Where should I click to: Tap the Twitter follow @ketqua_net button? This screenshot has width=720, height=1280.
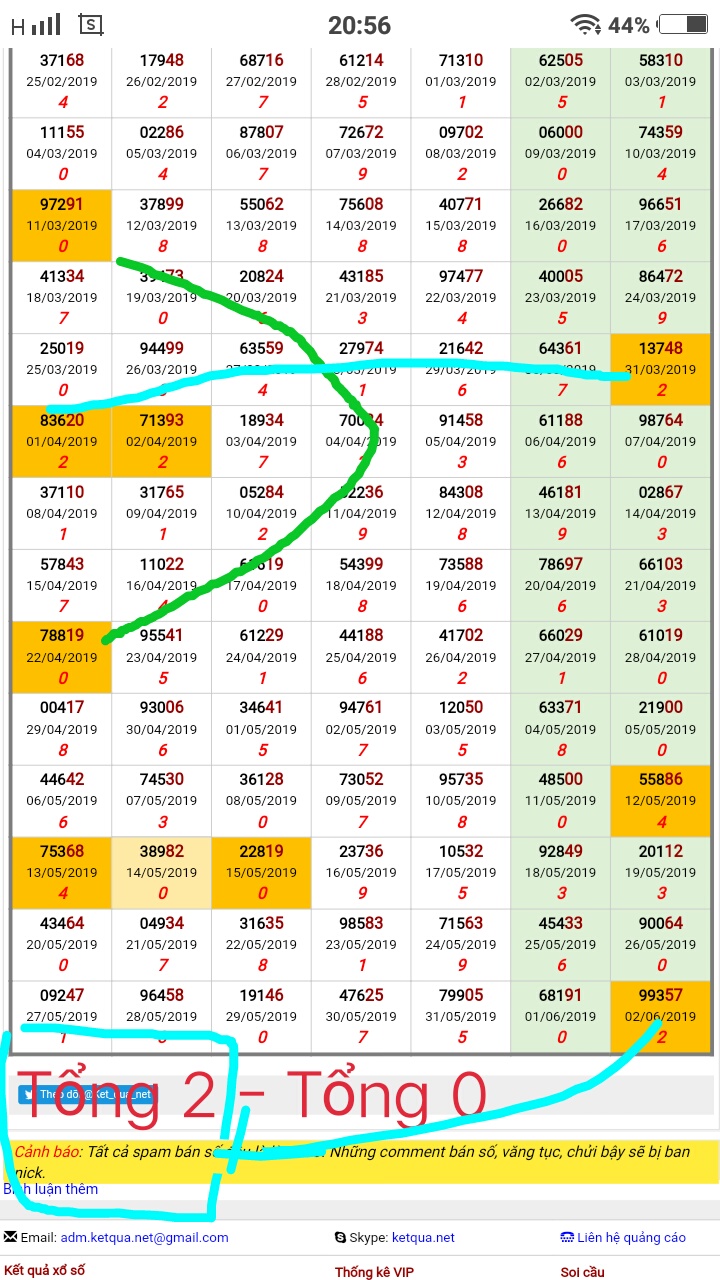click(x=86, y=1095)
